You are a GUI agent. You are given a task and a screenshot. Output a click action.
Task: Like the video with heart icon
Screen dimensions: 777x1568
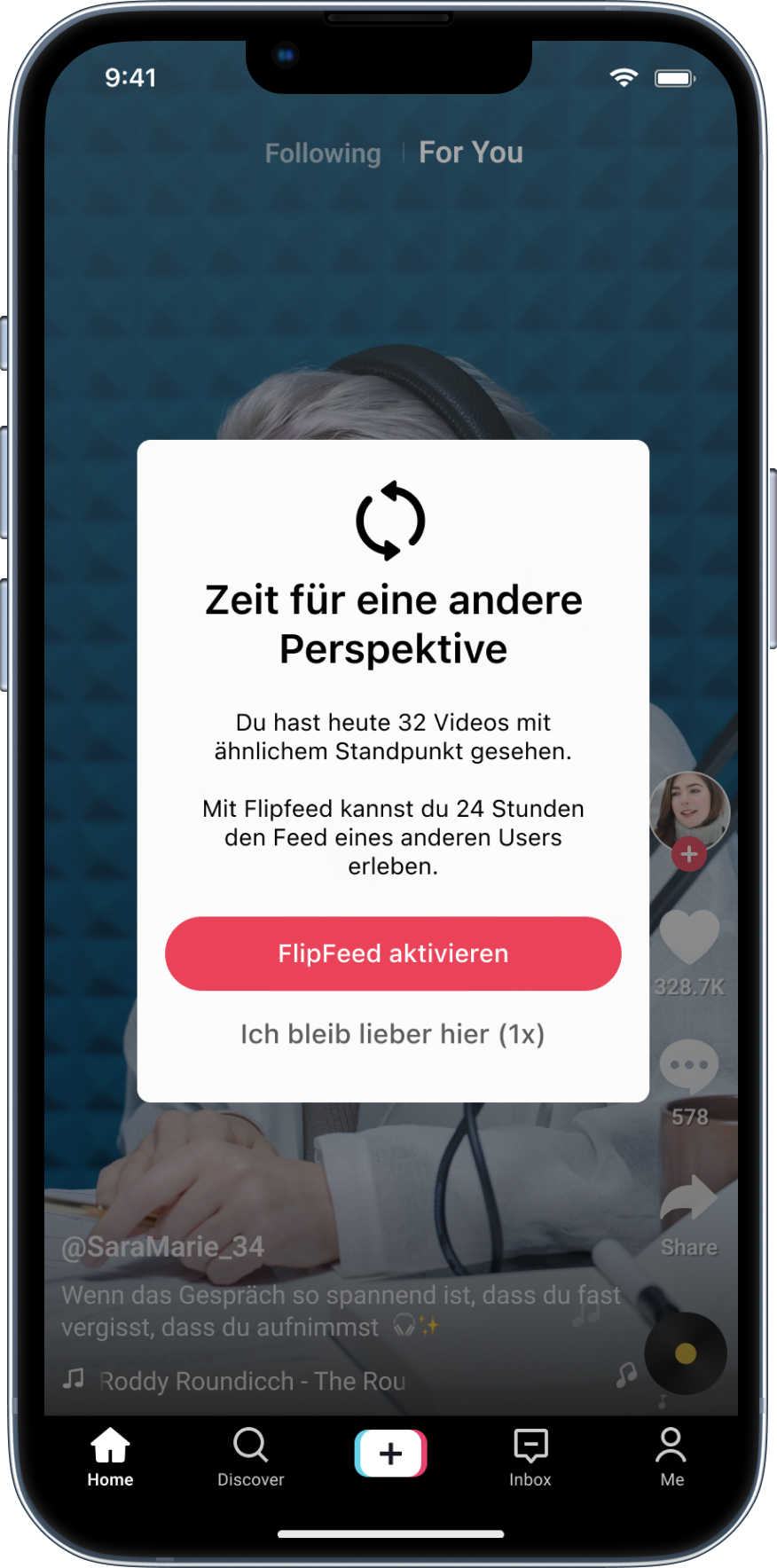(689, 938)
